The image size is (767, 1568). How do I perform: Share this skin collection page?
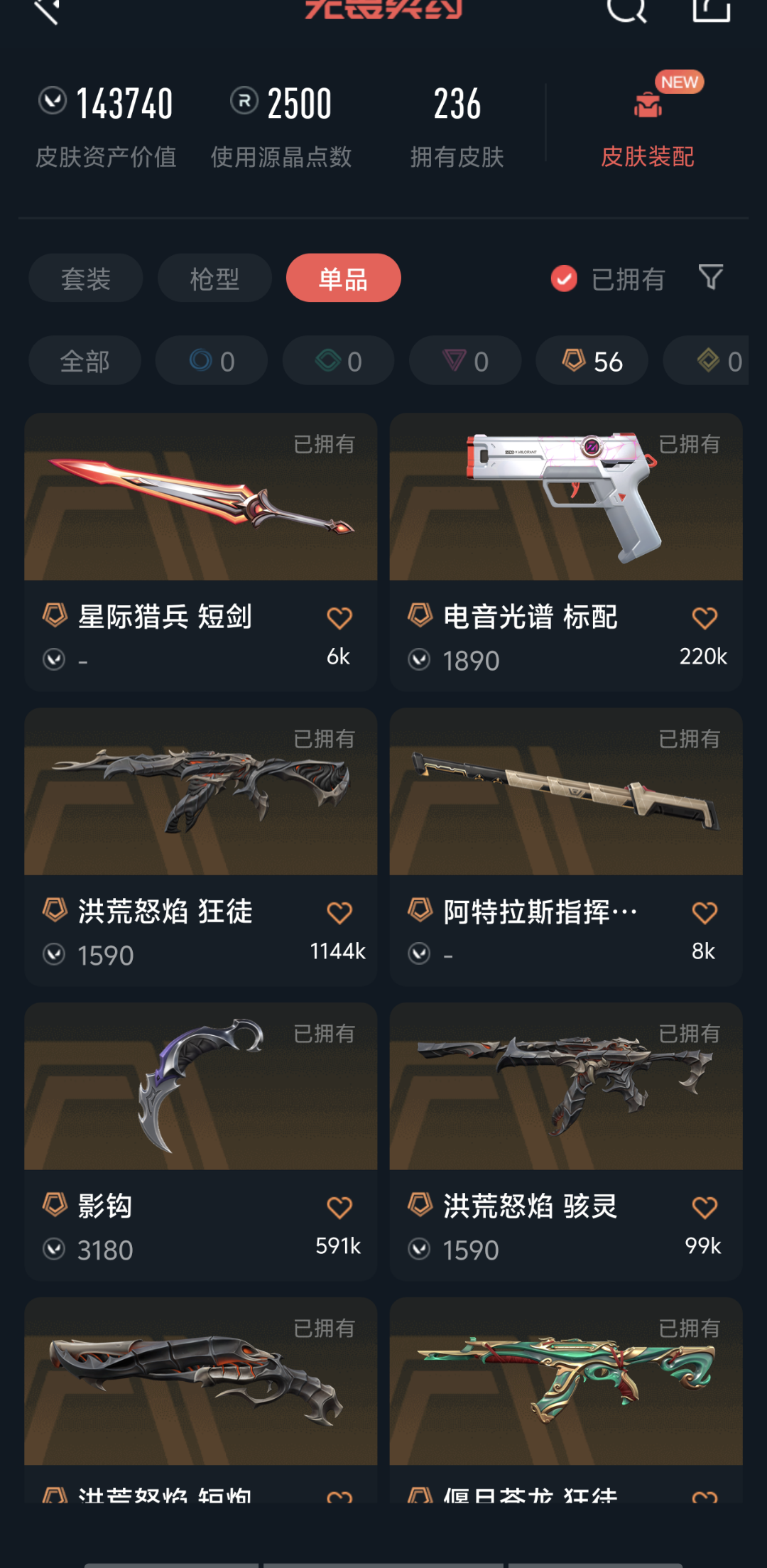coord(711,10)
